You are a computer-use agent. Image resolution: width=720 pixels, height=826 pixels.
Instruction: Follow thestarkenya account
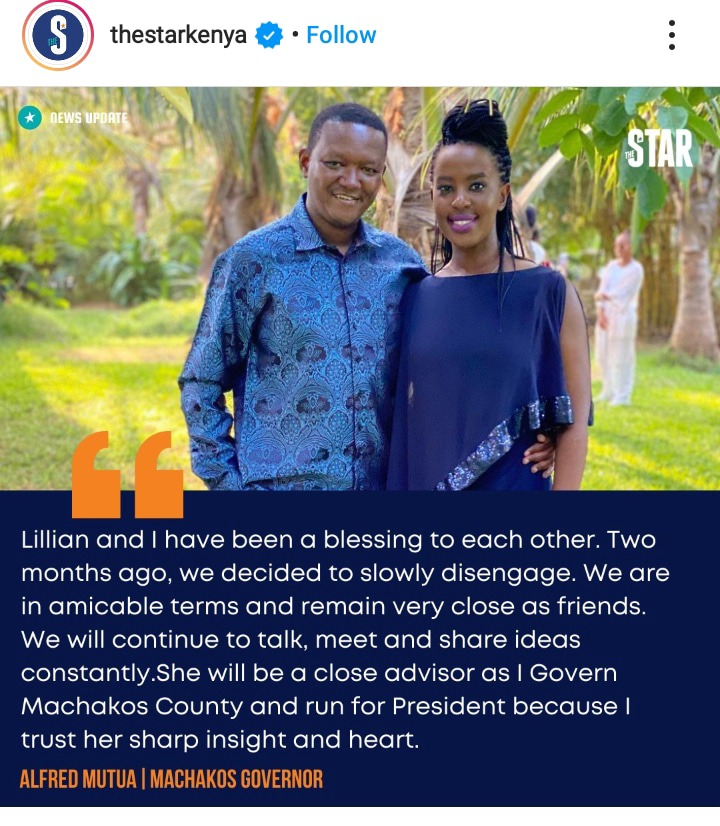[x=341, y=35]
